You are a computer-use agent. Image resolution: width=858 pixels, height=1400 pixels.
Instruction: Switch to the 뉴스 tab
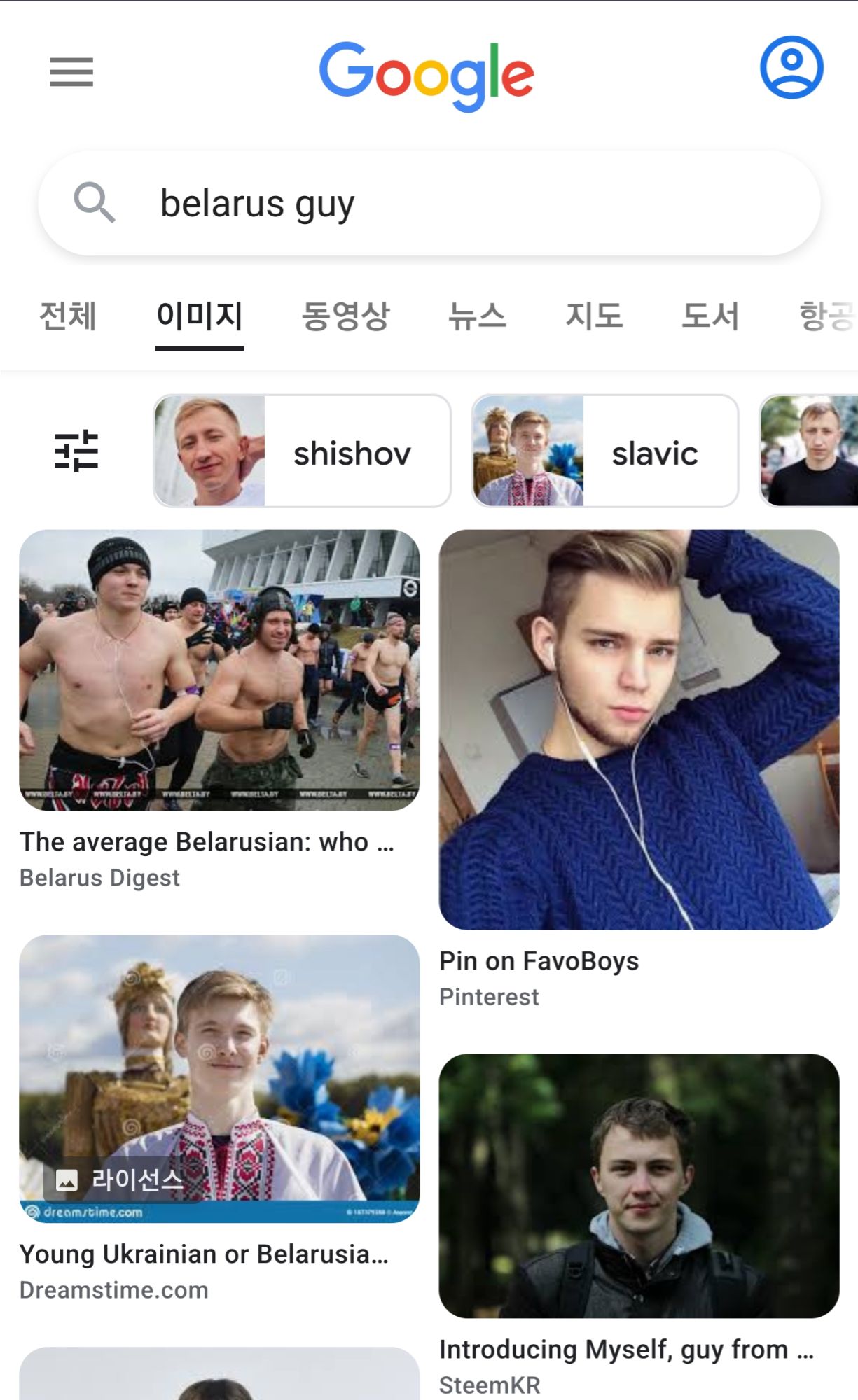coord(477,316)
